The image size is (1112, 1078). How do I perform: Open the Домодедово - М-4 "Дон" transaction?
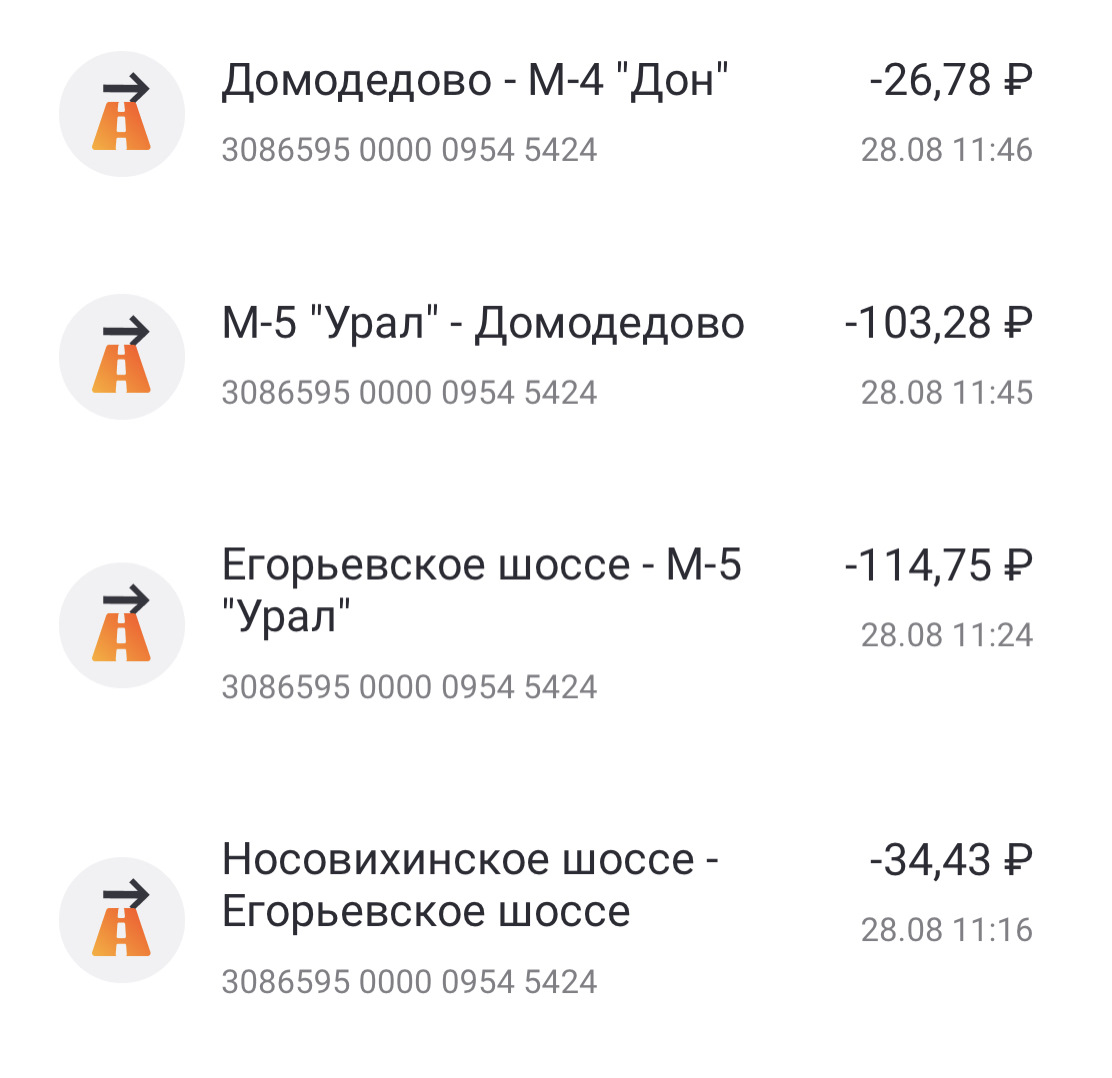click(475, 82)
